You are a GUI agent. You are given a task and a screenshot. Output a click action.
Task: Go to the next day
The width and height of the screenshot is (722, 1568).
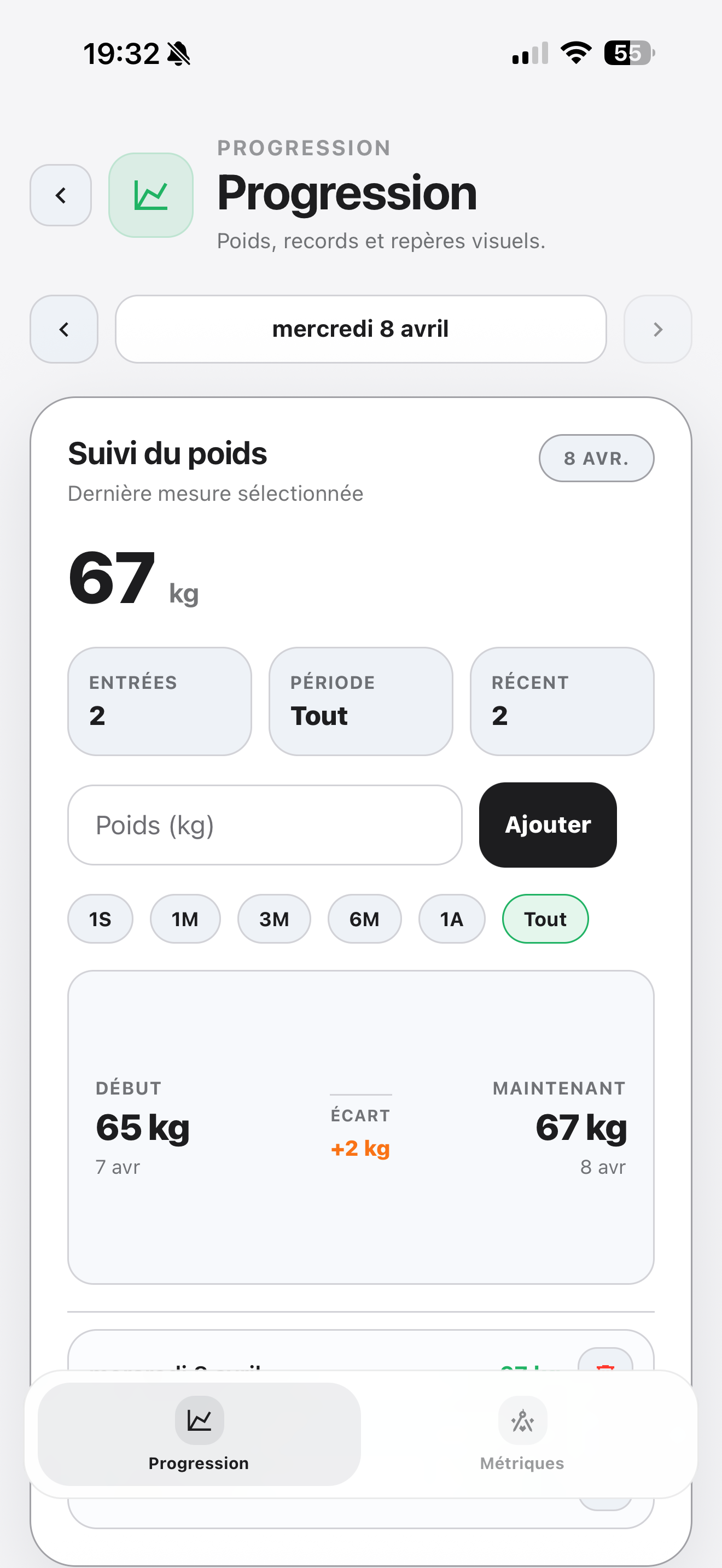pyautogui.click(x=657, y=329)
